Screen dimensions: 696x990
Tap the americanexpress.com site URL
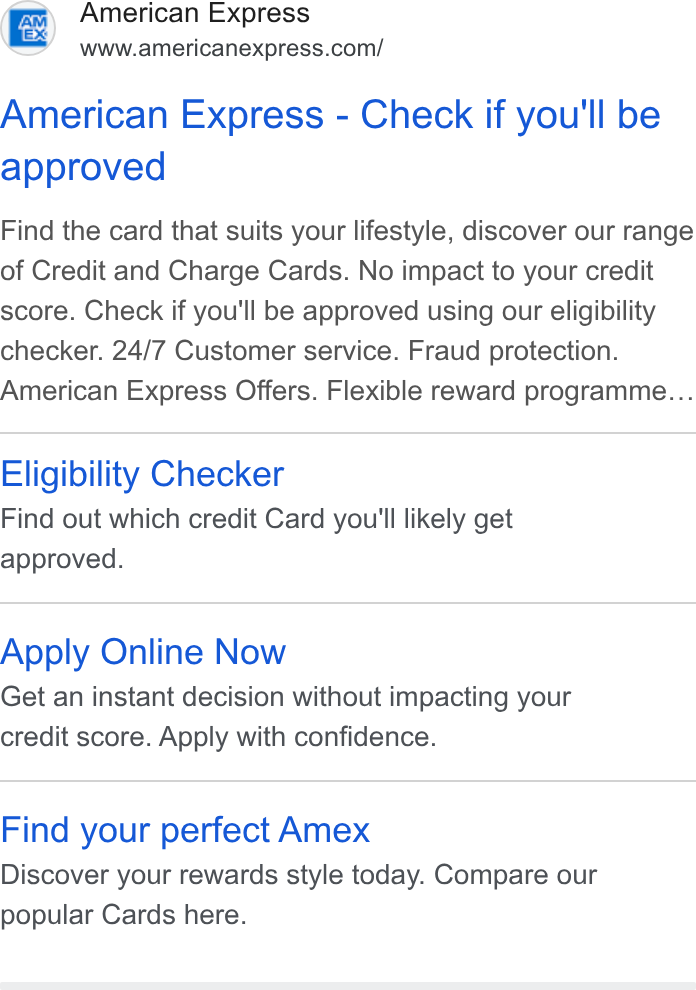pos(231,49)
